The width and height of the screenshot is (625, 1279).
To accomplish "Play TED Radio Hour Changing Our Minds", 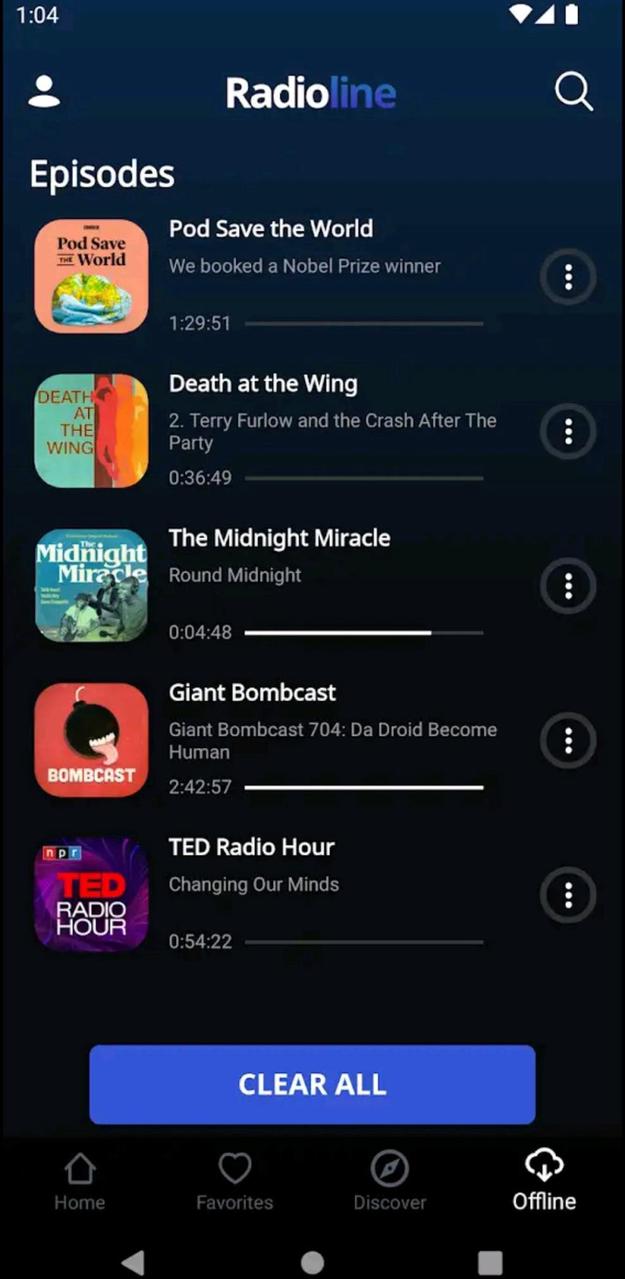I will pyautogui.click(x=91, y=894).
